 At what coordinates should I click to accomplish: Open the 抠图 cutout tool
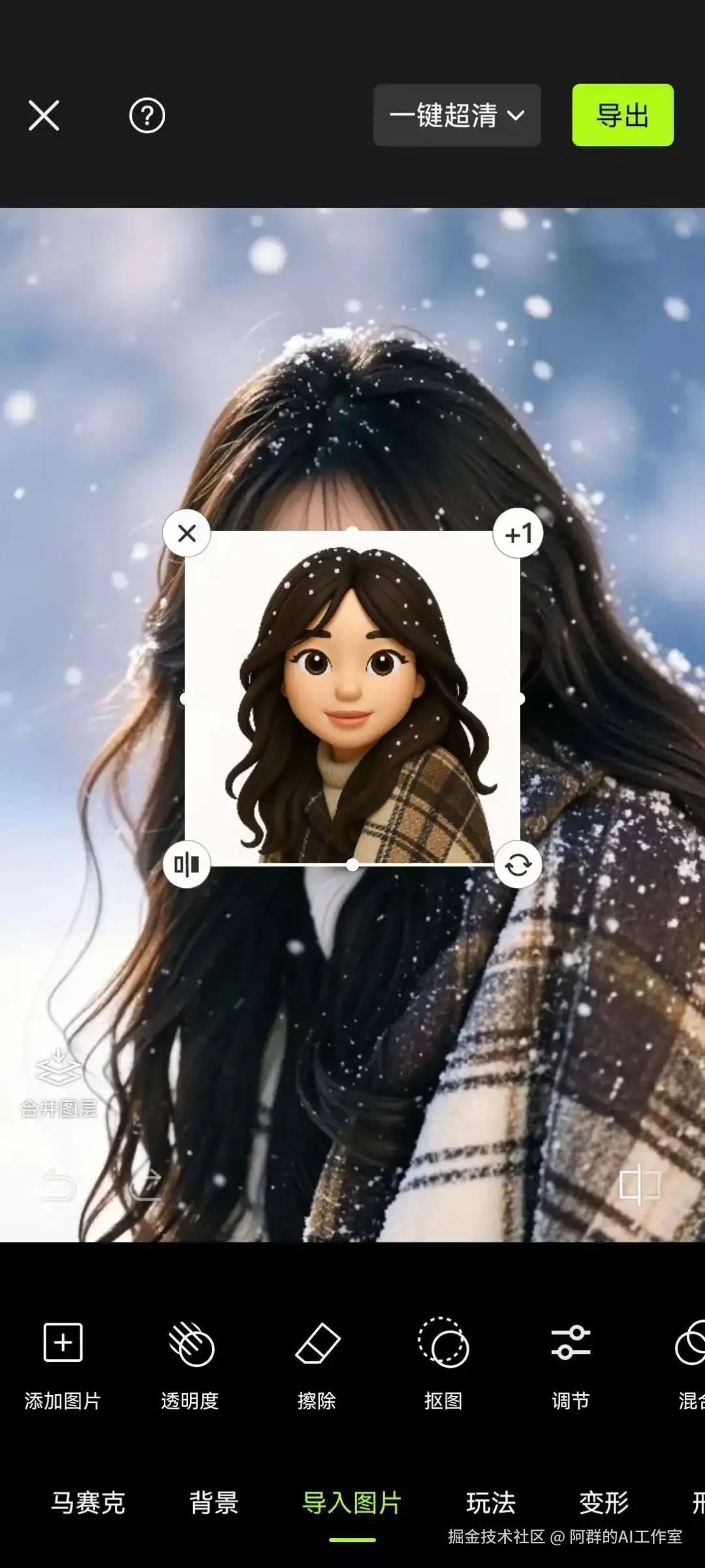[443, 1360]
